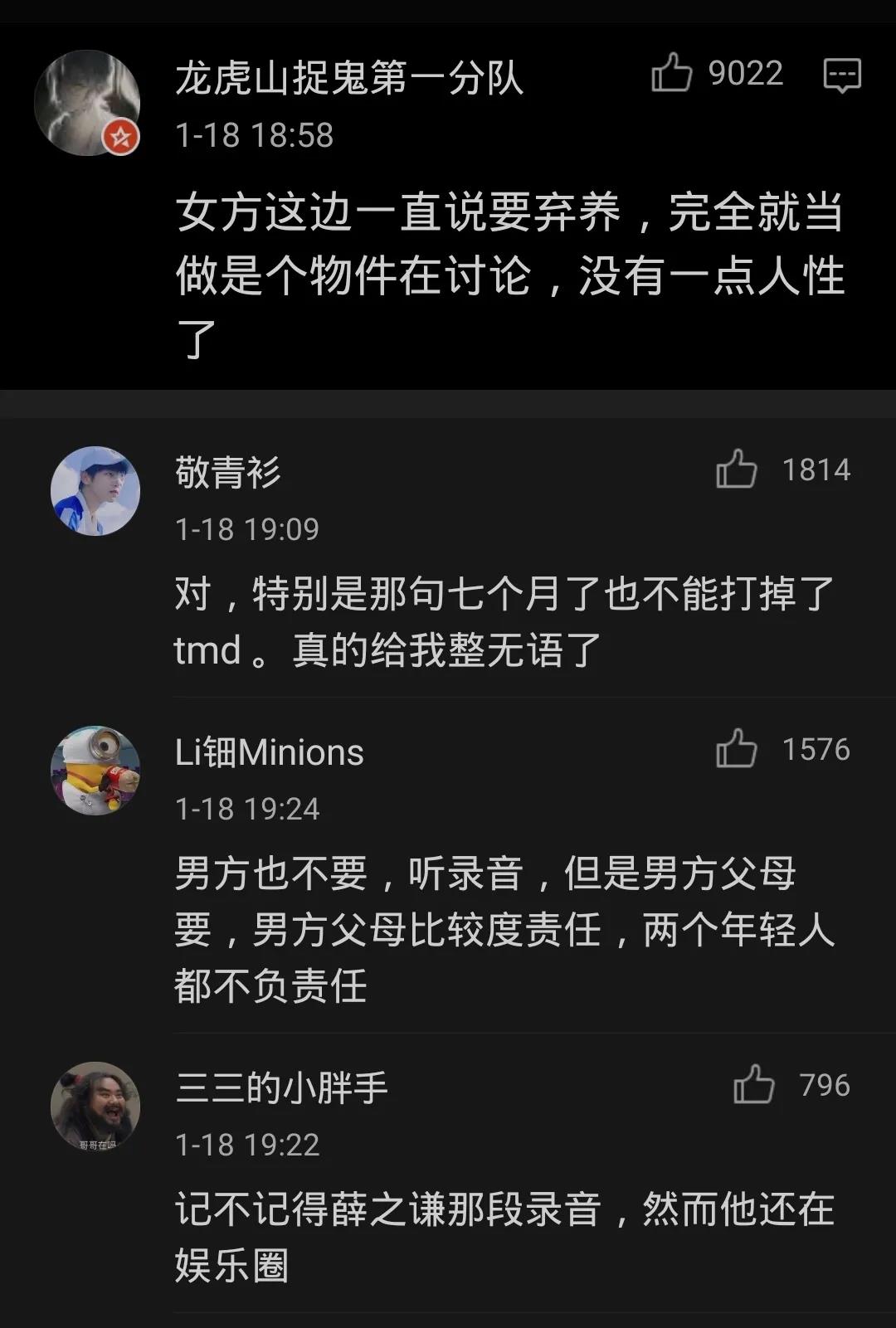Open Li钿Minions' Minion avatar

point(95,771)
